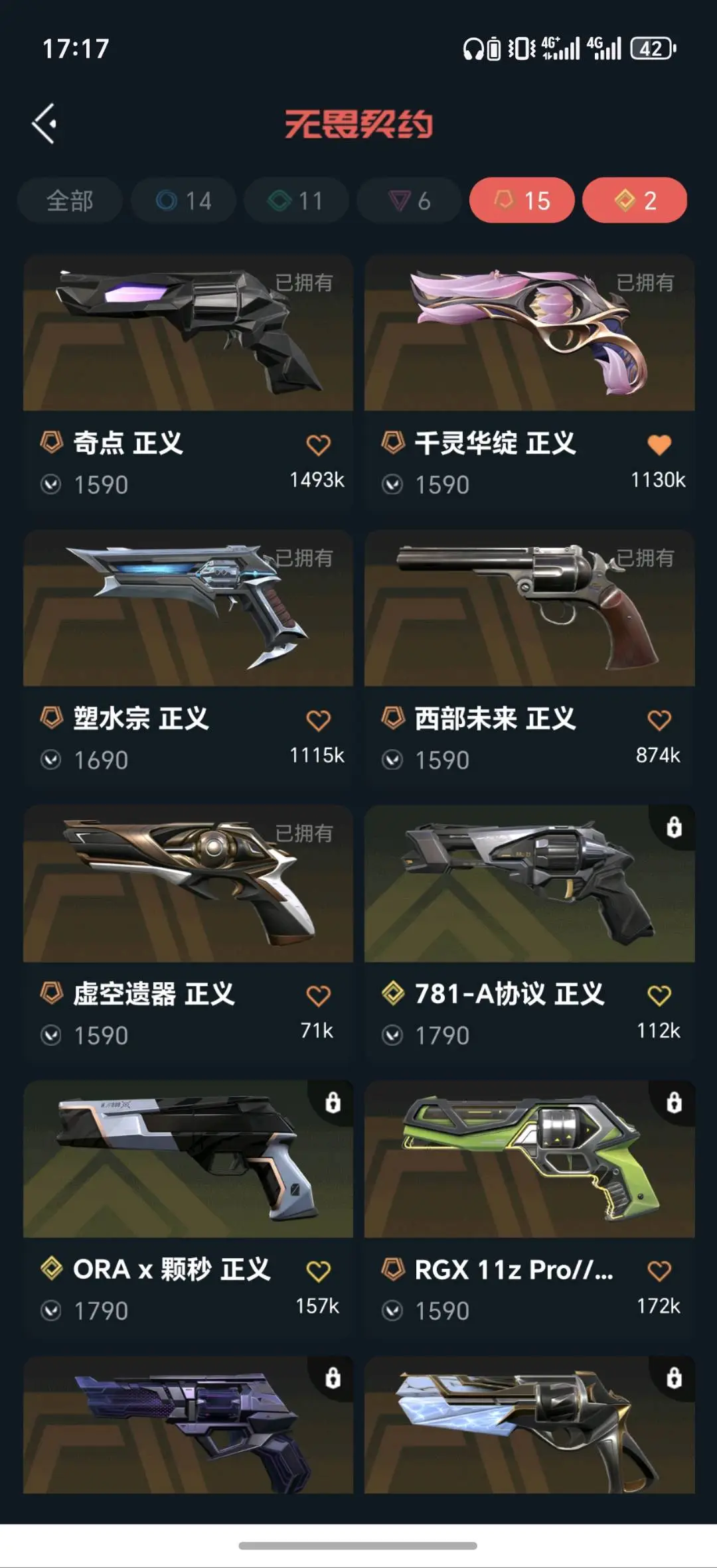Select the green tier filter showing 11
This screenshot has height=1568, width=717.
coord(296,200)
